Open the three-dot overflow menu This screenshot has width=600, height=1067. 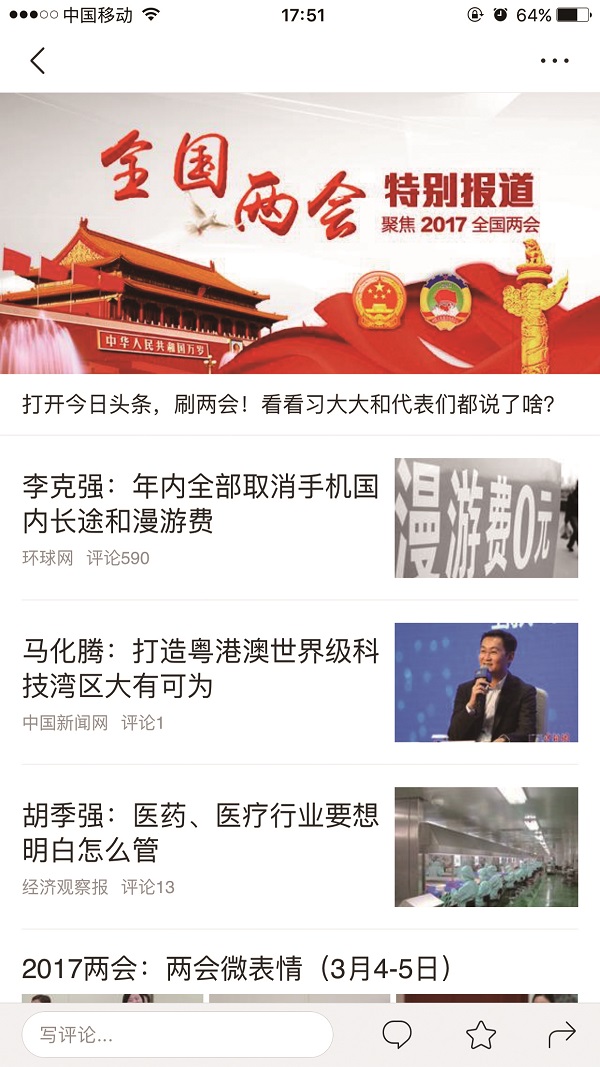point(554,61)
